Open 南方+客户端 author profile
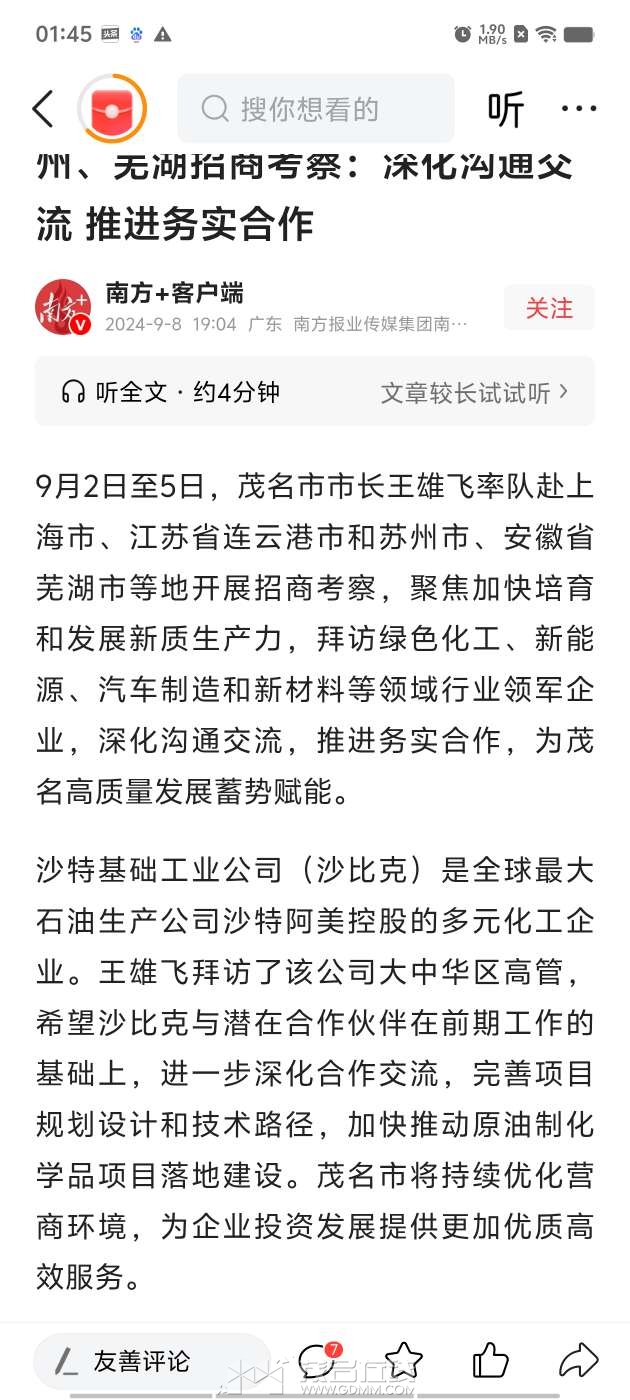The image size is (630, 1400). pos(175,293)
